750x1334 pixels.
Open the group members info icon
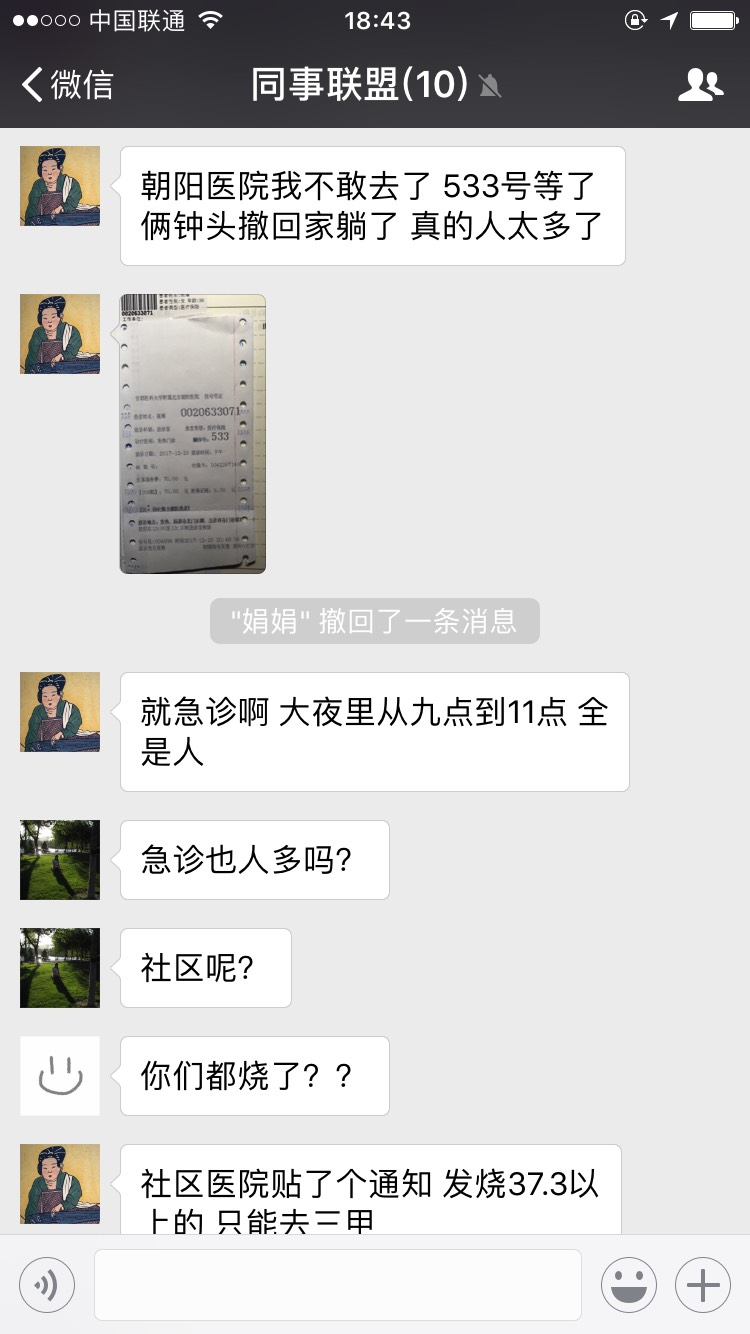(x=700, y=85)
